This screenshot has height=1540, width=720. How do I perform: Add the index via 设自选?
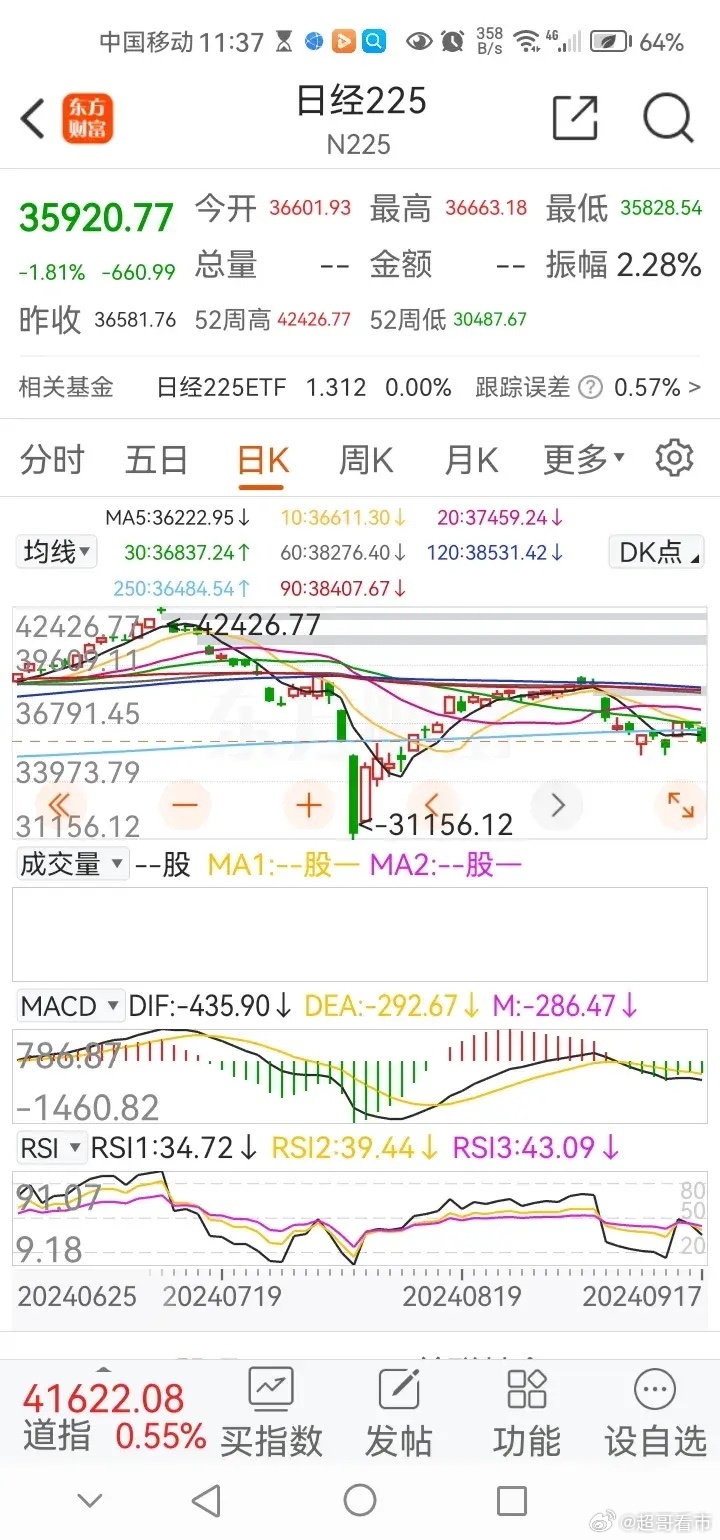(x=655, y=1411)
